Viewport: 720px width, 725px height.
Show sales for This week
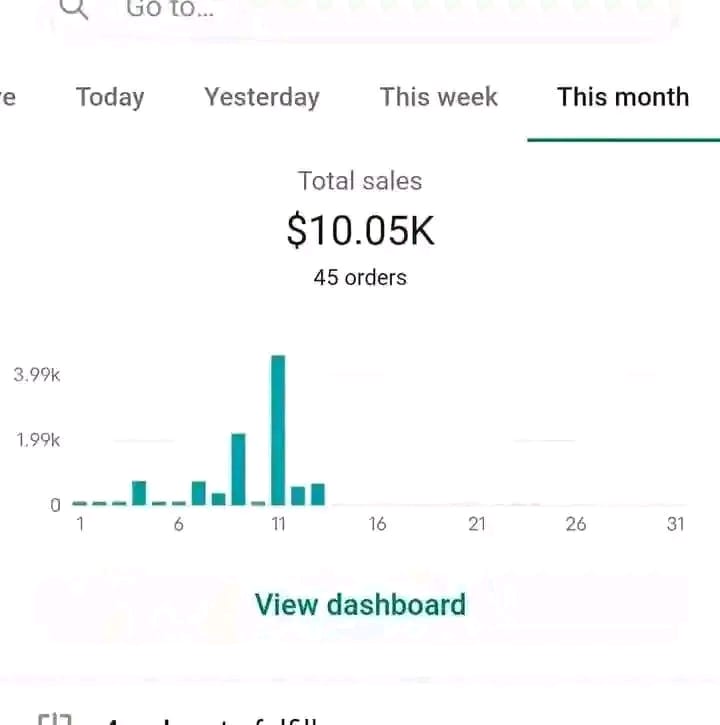(x=439, y=97)
